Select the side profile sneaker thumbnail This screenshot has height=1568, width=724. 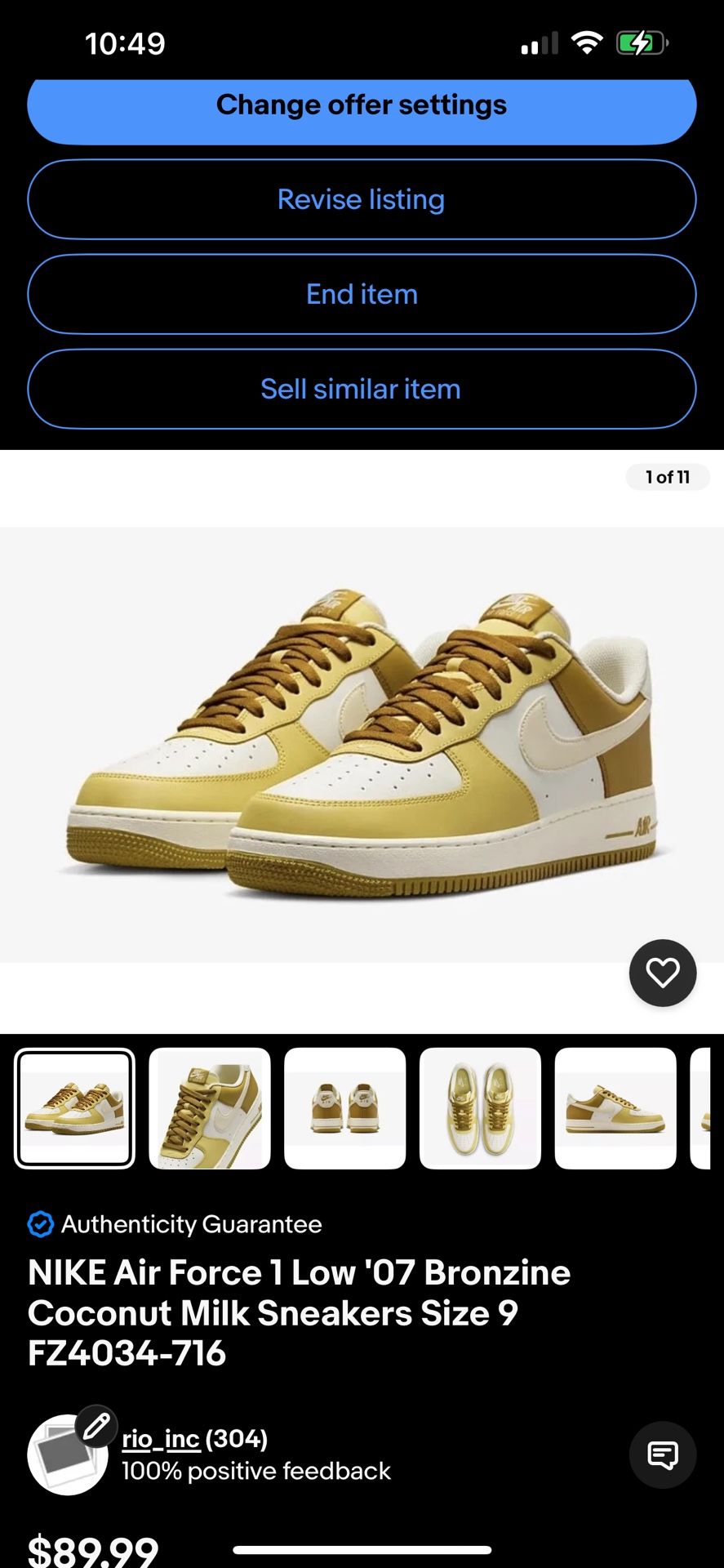point(615,1108)
